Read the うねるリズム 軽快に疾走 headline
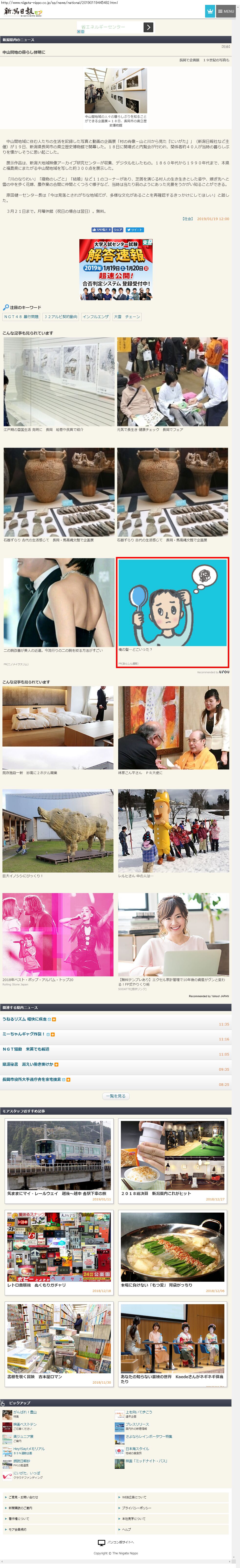 point(24,1019)
